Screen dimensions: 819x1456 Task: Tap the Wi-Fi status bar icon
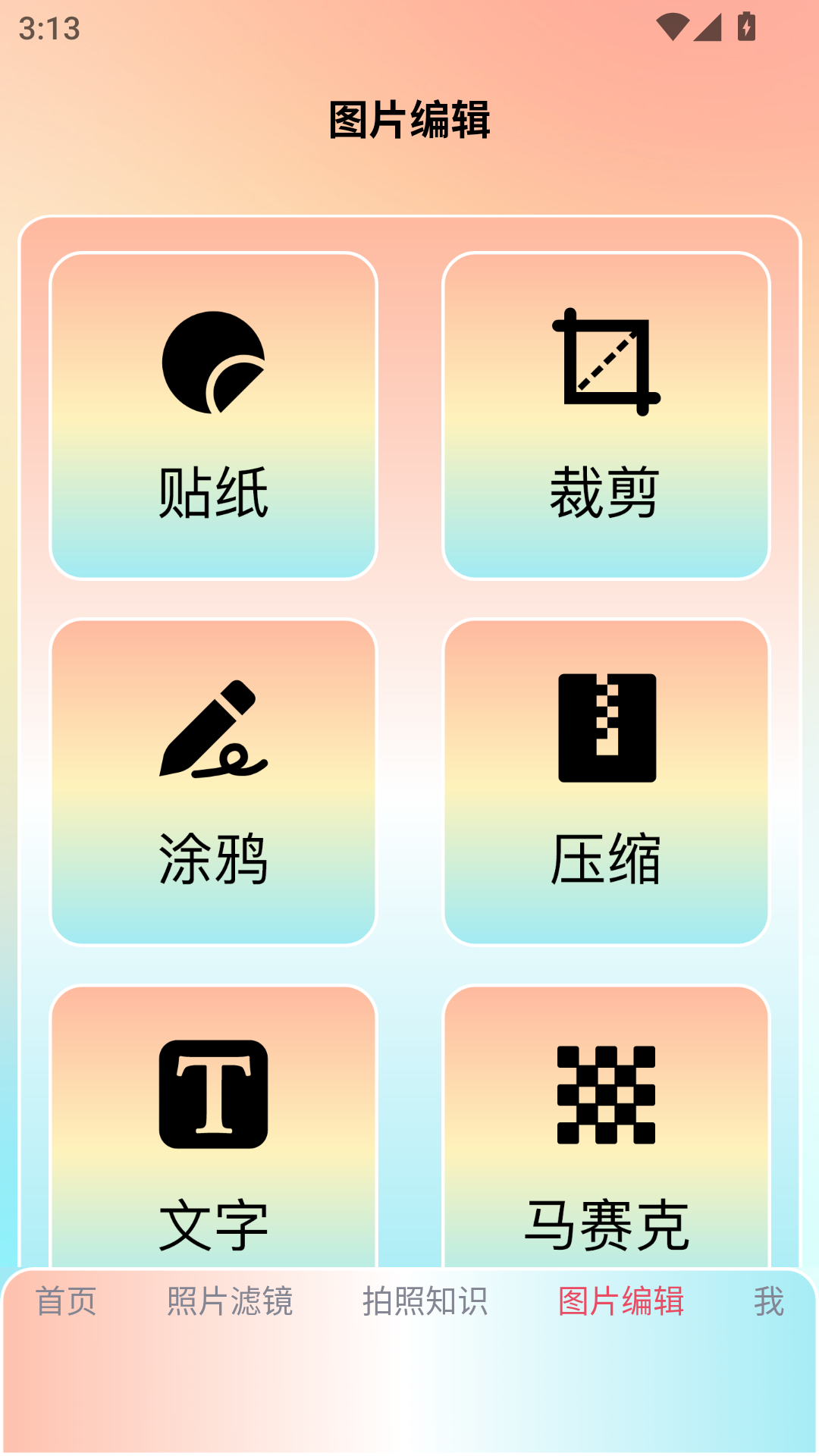(673, 26)
